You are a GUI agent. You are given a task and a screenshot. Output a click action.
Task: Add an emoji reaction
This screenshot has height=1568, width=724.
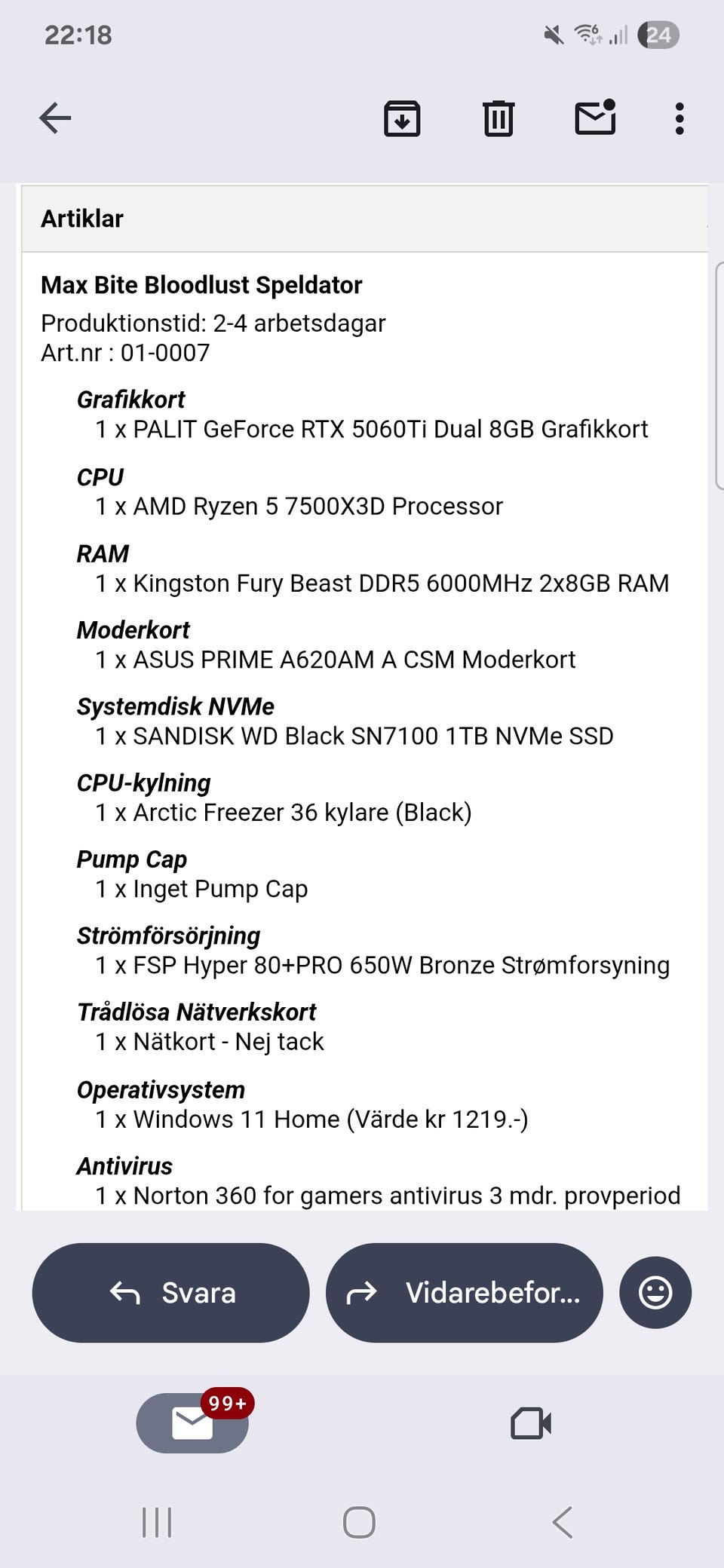[x=655, y=1293]
